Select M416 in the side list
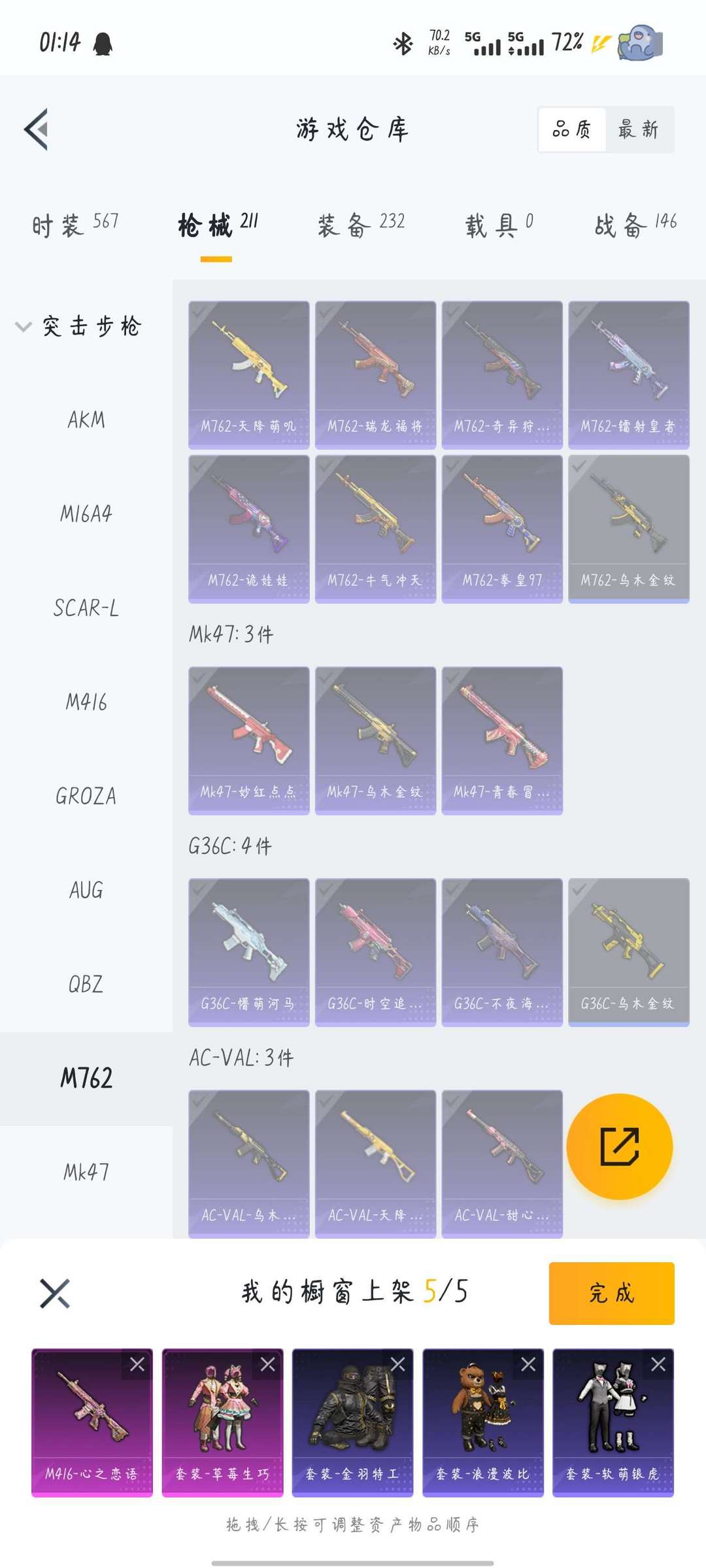 86,702
